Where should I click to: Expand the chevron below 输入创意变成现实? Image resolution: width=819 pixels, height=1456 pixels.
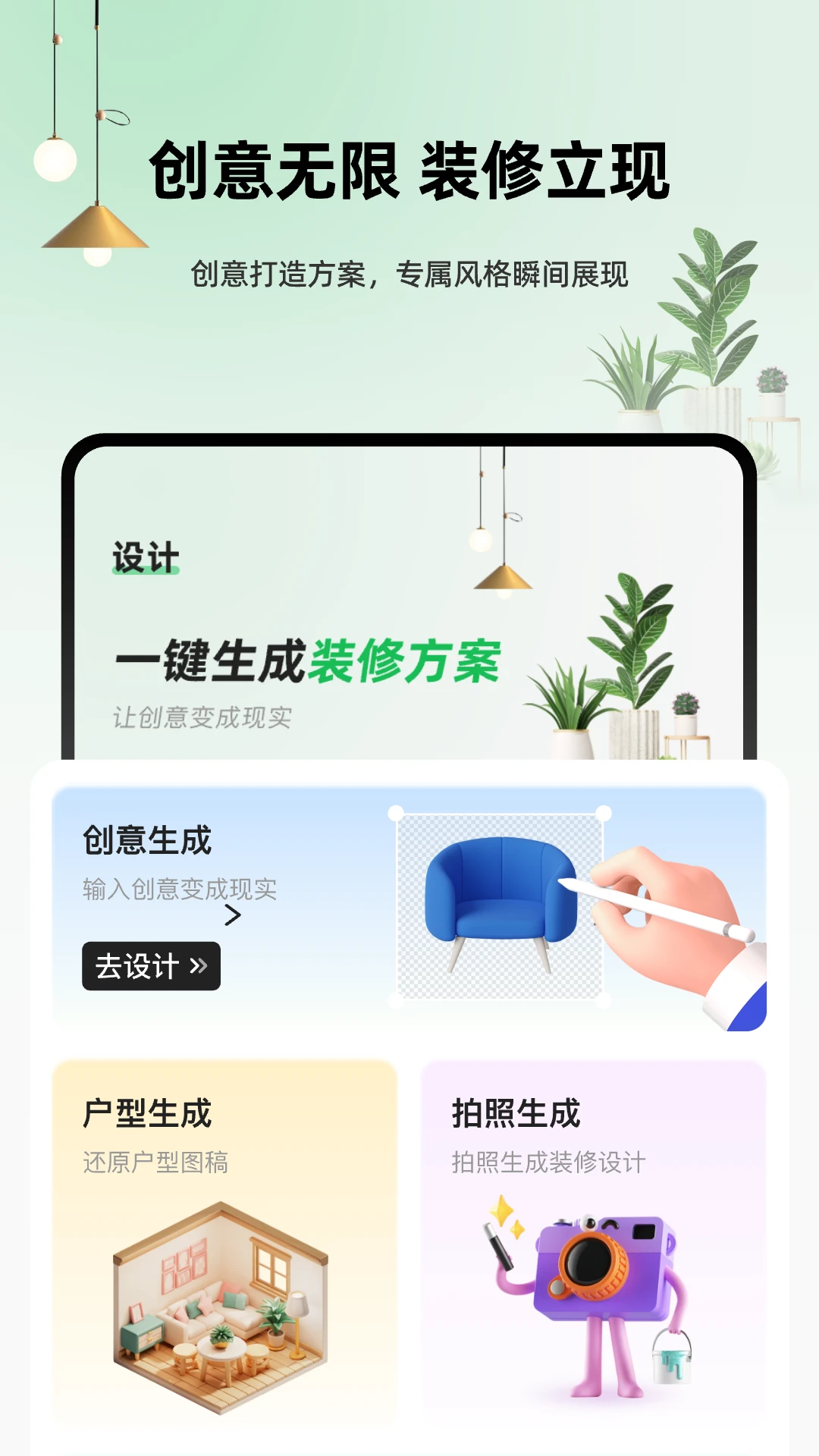click(x=233, y=916)
